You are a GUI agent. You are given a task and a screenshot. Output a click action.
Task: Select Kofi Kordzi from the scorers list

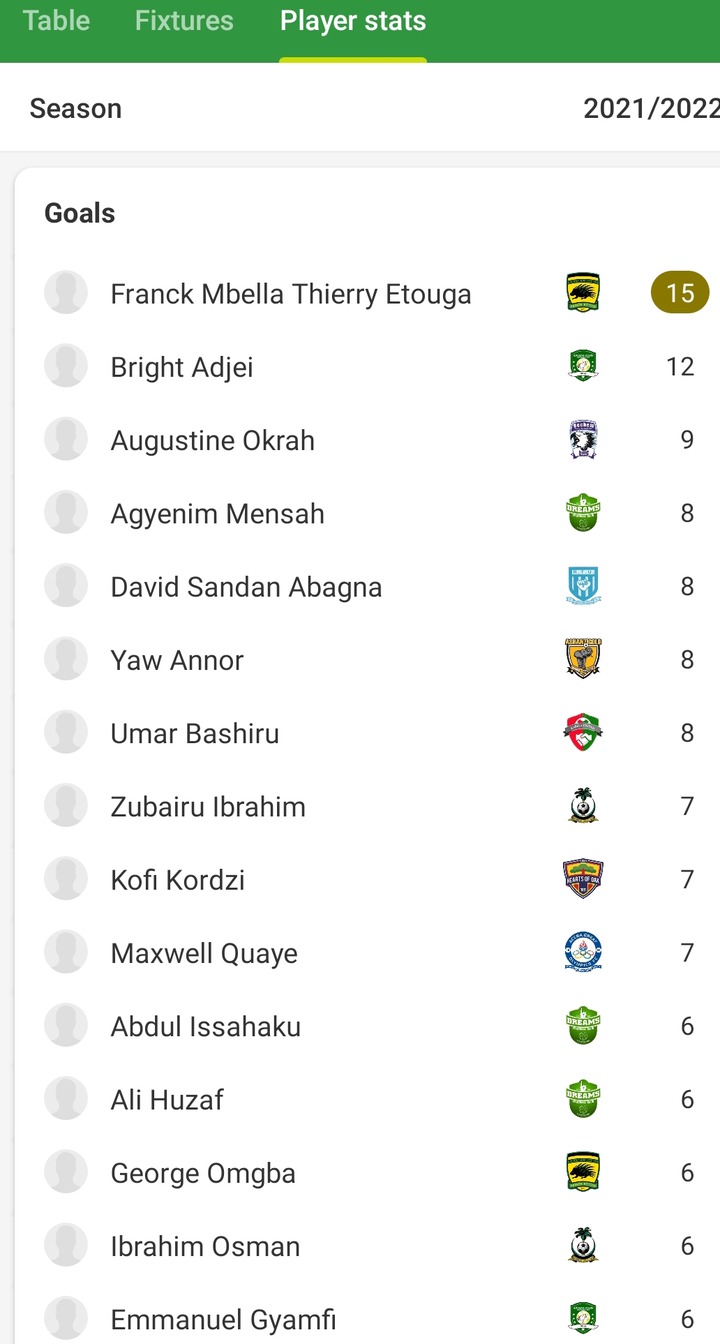tap(367, 879)
